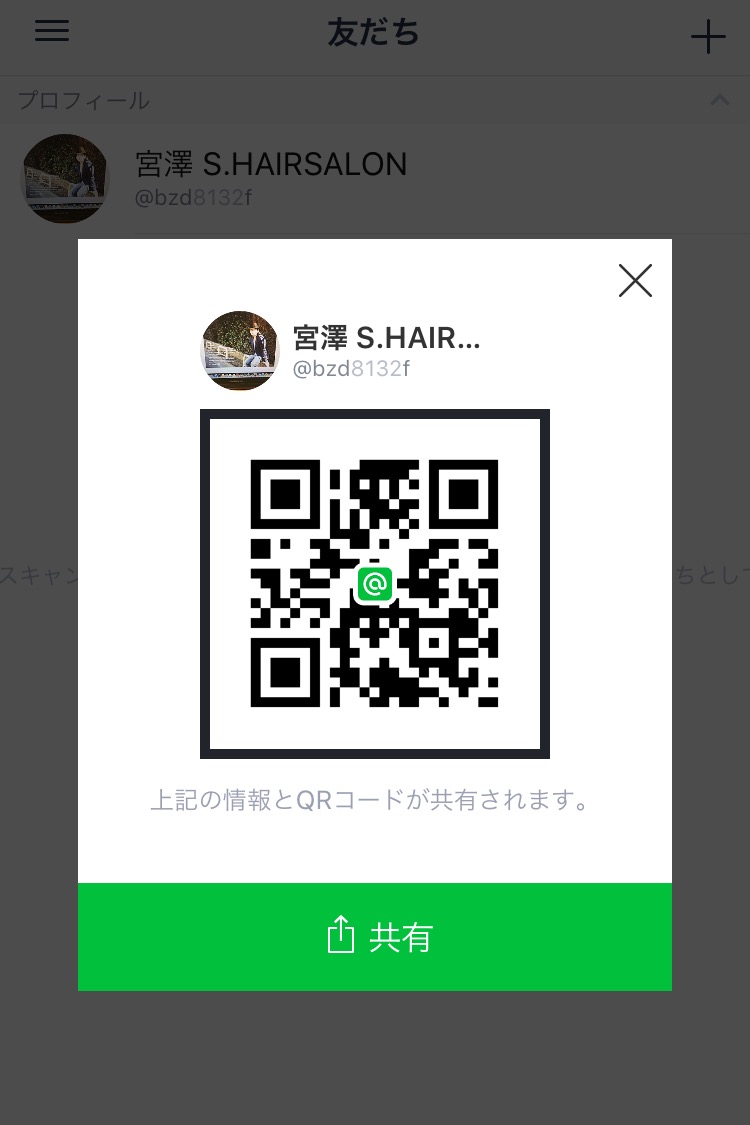This screenshot has width=750, height=1125.
Task: Open the hamburger menu
Action: (x=52, y=31)
